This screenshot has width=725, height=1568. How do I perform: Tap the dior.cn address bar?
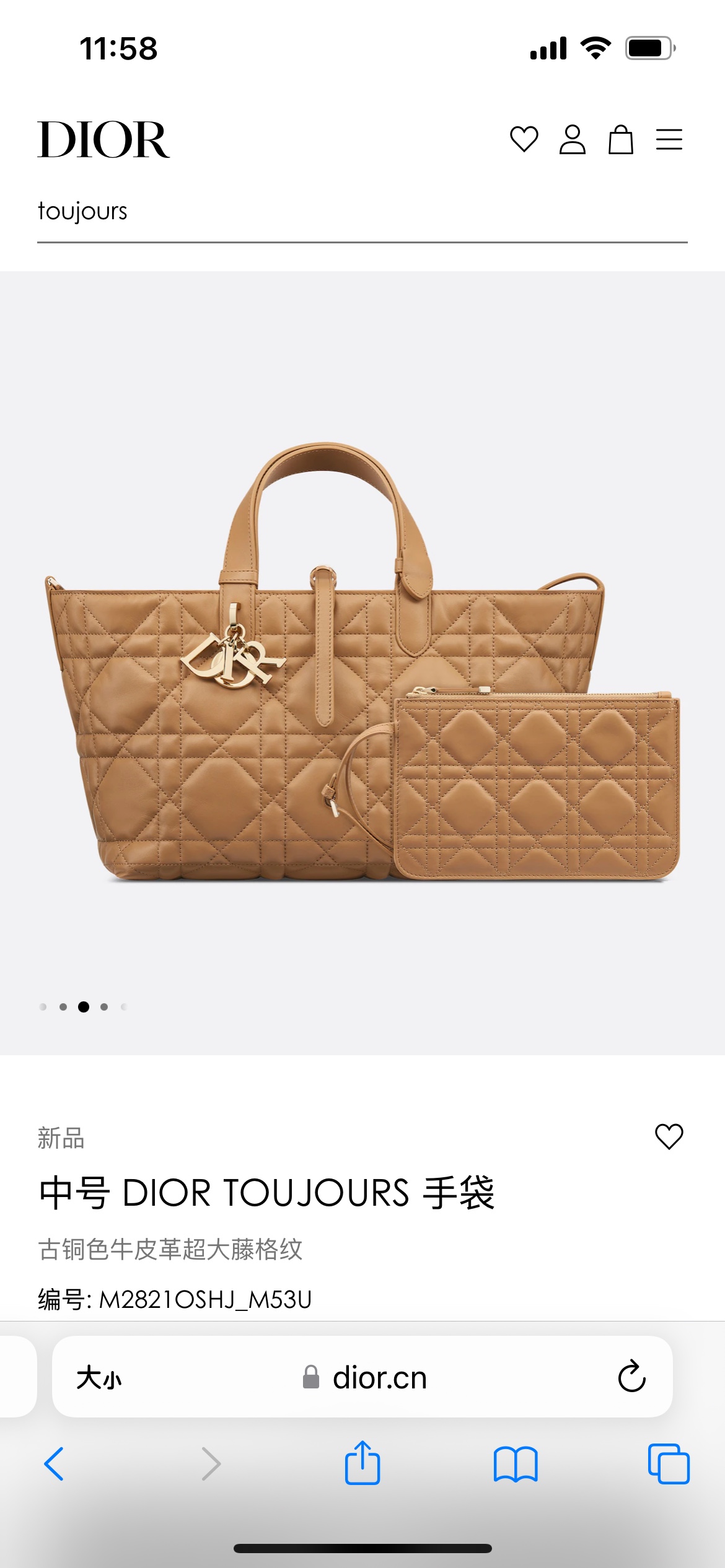pos(378,1379)
